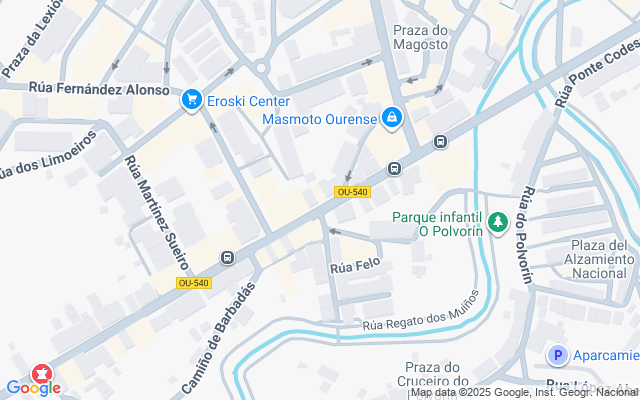Image resolution: width=640 pixels, height=400 pixels.
Task: Select the Masmoto Ourense store pin
Action: coord(393,118)
